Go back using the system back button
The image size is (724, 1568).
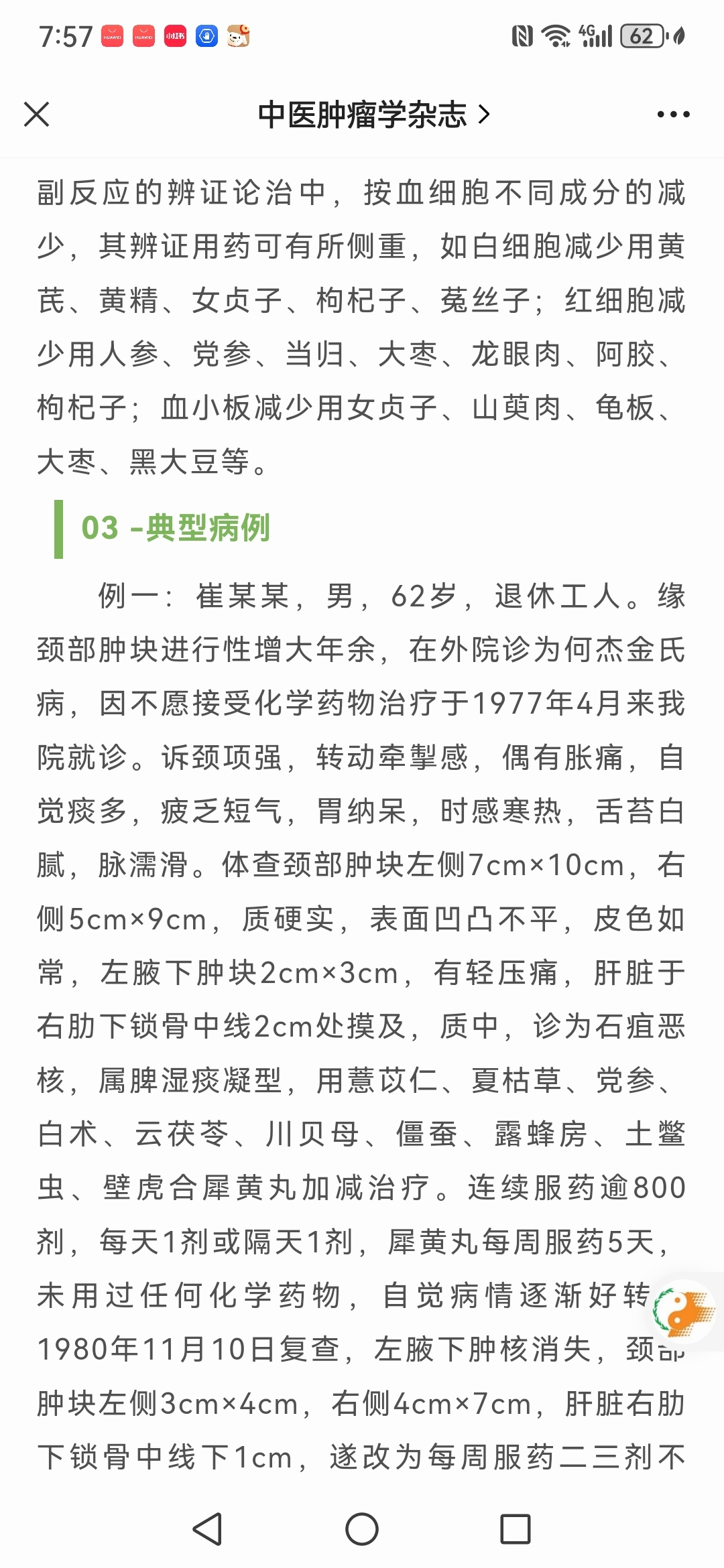(x=207, y=1529)
